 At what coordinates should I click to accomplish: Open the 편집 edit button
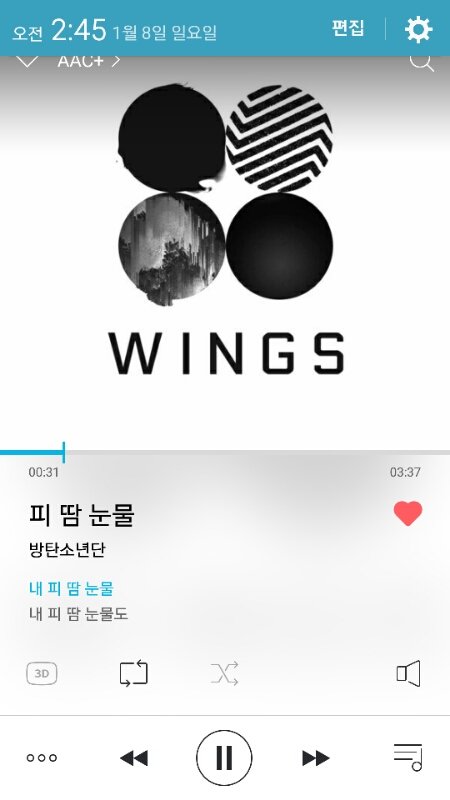click(348, 28)
